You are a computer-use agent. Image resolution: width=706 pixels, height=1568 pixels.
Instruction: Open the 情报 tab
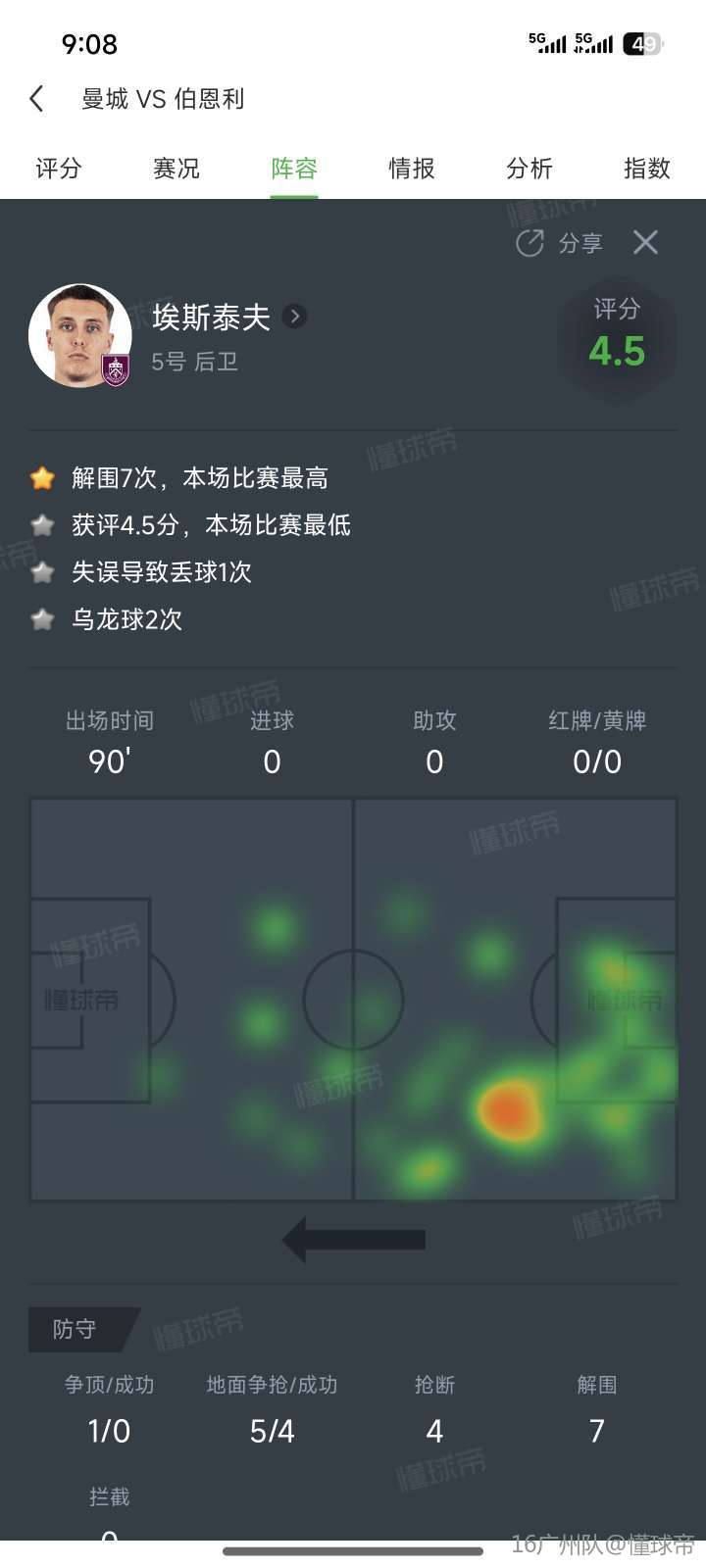click(412, 169)
